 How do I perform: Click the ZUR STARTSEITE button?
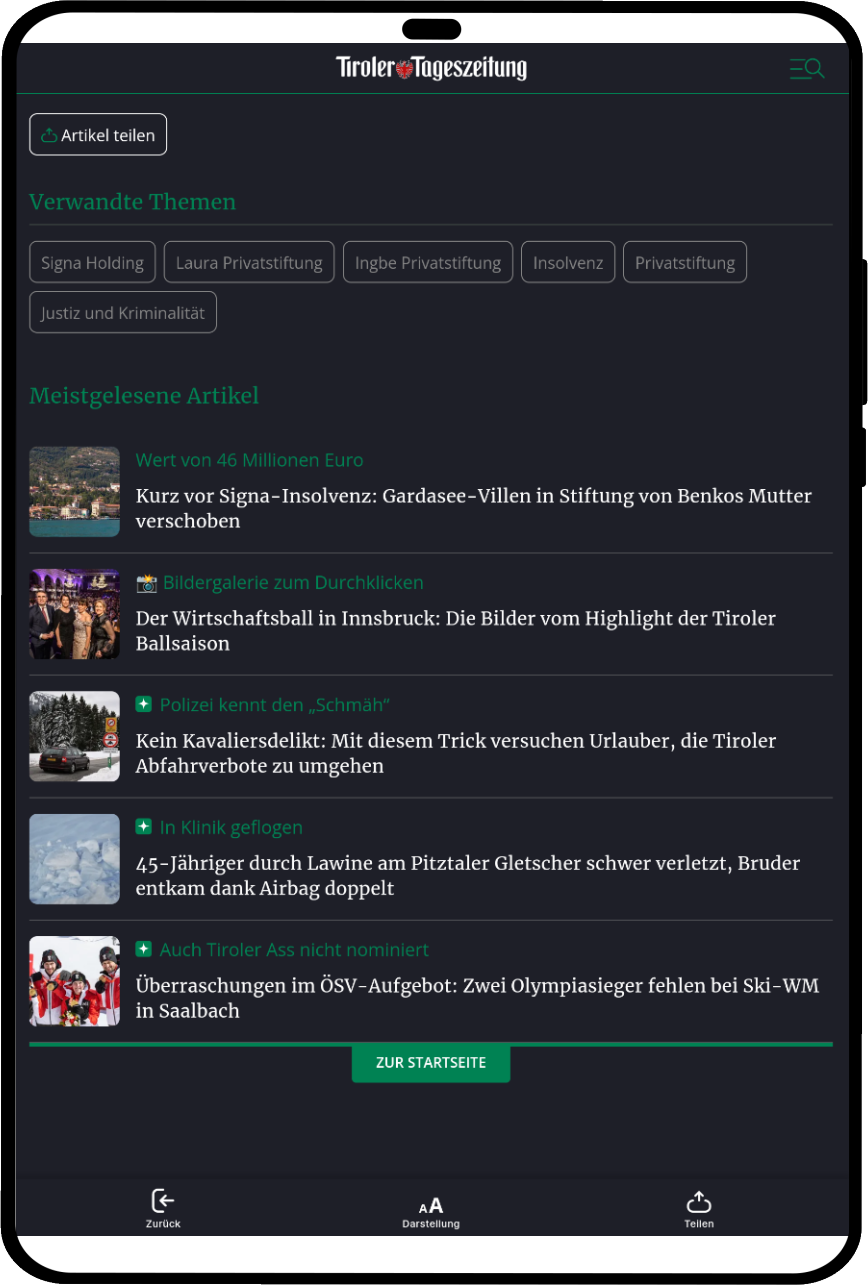[x=431, y=1063]
